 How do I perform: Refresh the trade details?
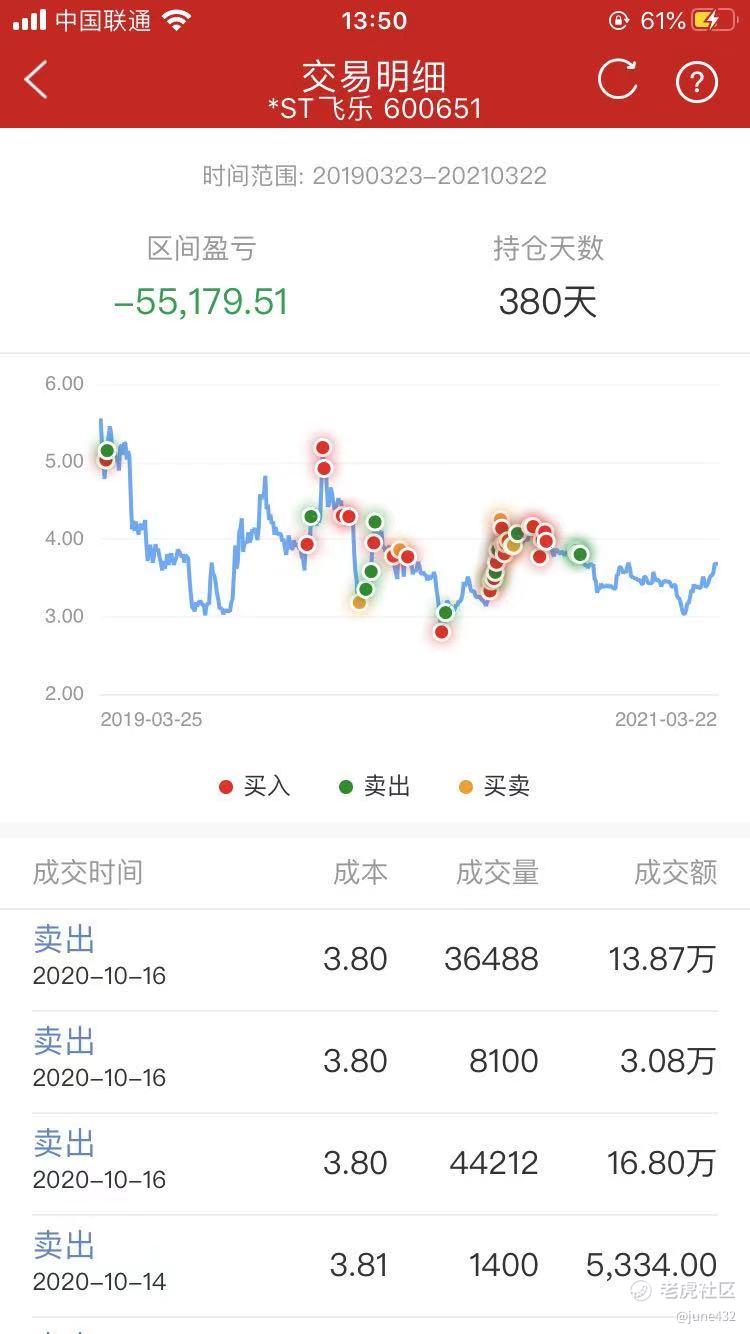click(617, 80)
